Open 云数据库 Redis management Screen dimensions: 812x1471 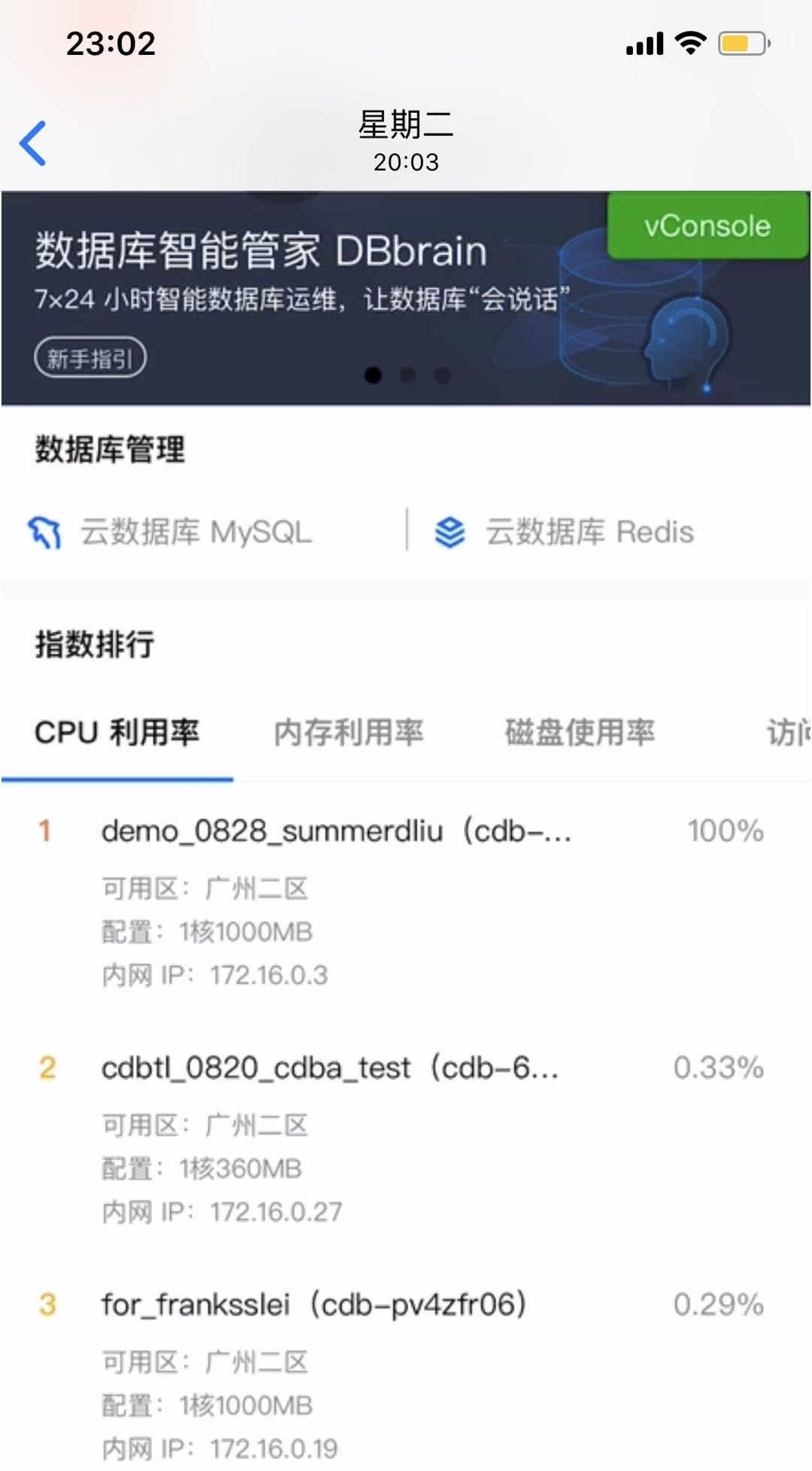[565, 532]
